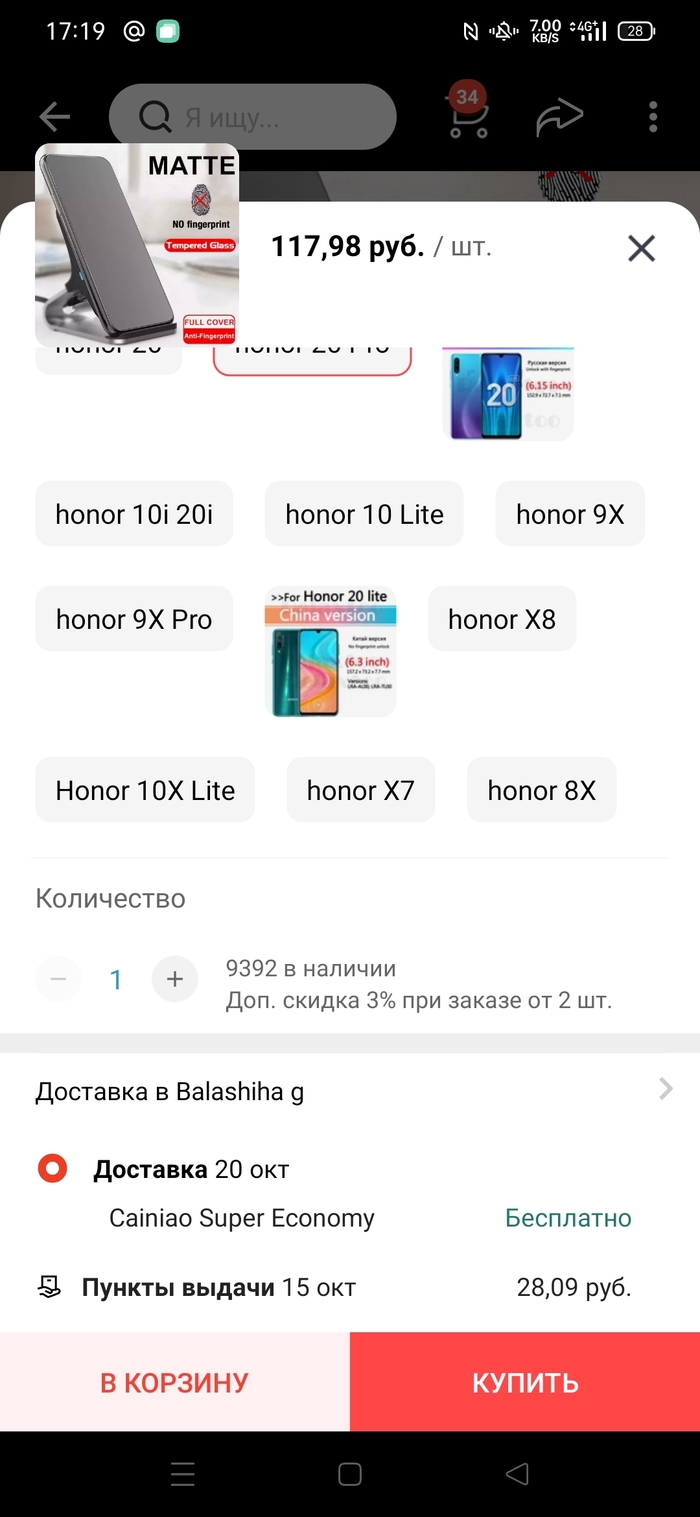The width and height of the screenshot is (700, 1517).
Task: Select honor 9X Pro variant
Action: [134, 619]
